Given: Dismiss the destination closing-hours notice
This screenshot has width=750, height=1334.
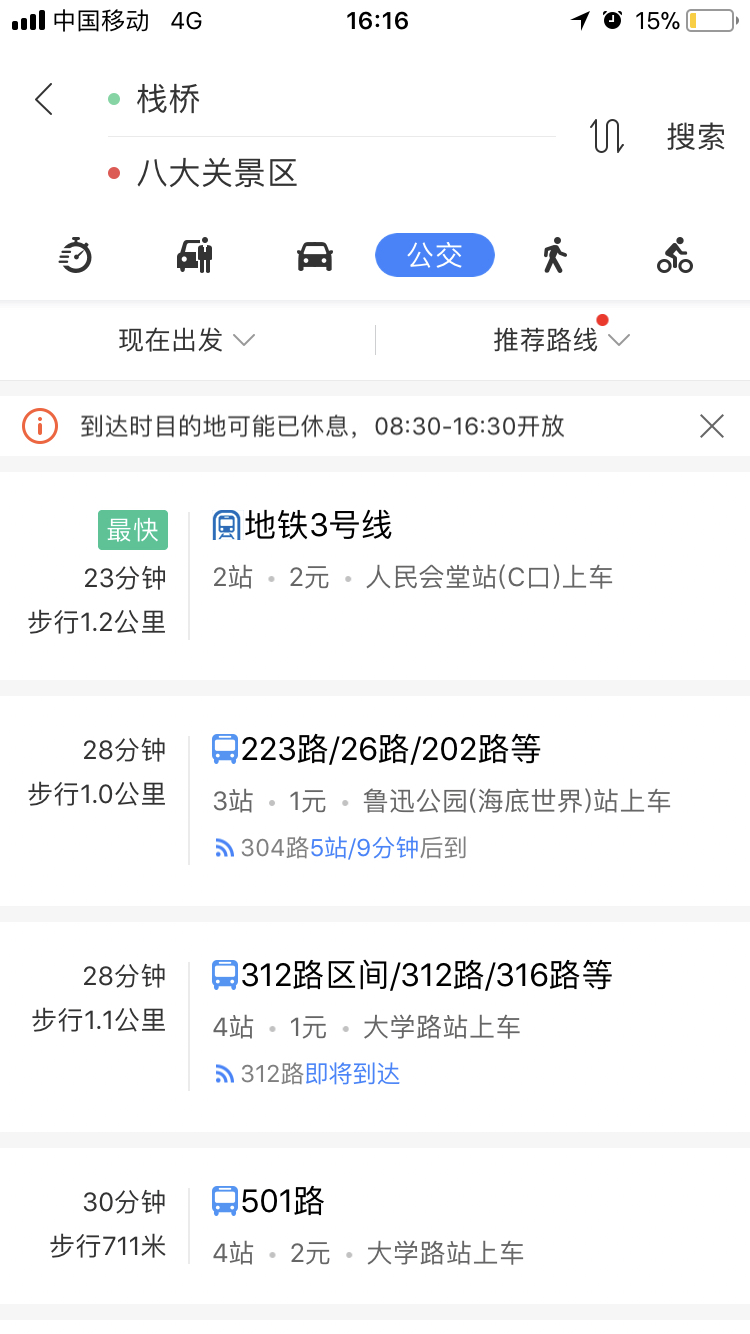Looking at the screenshot, I should 711,427.
